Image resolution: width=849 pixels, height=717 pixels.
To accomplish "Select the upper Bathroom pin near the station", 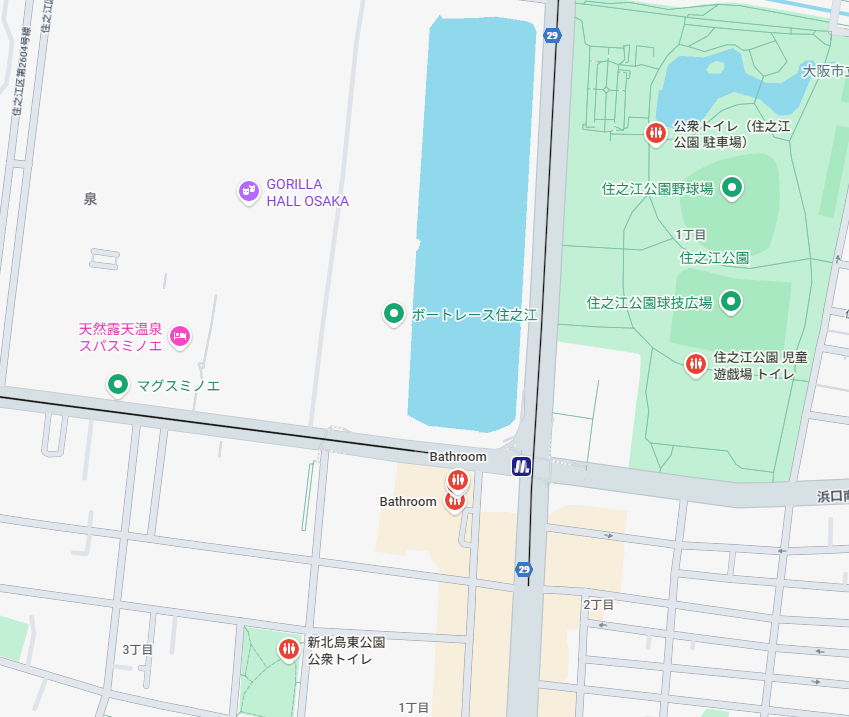I will [x=457, y=478].
